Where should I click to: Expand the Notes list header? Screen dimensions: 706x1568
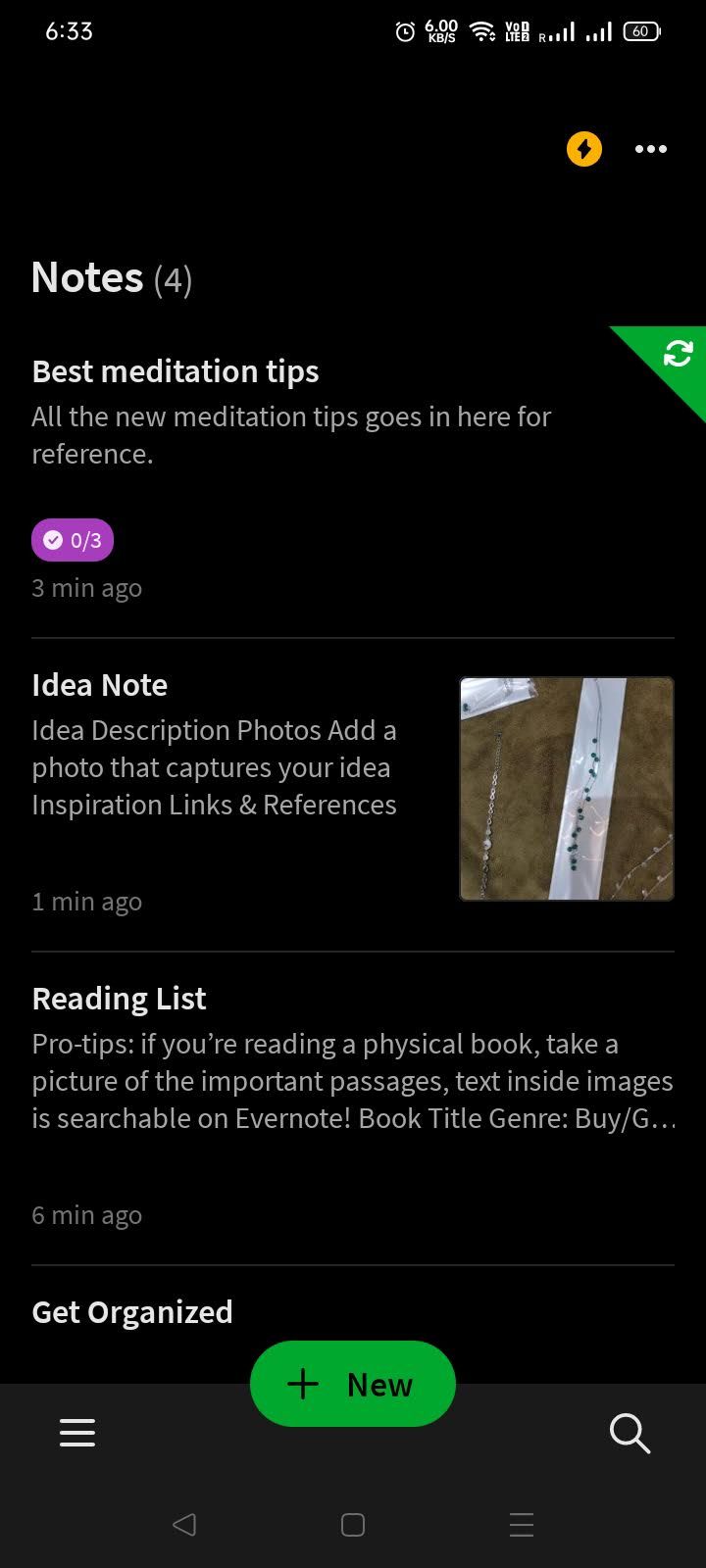tap(111, 277)
